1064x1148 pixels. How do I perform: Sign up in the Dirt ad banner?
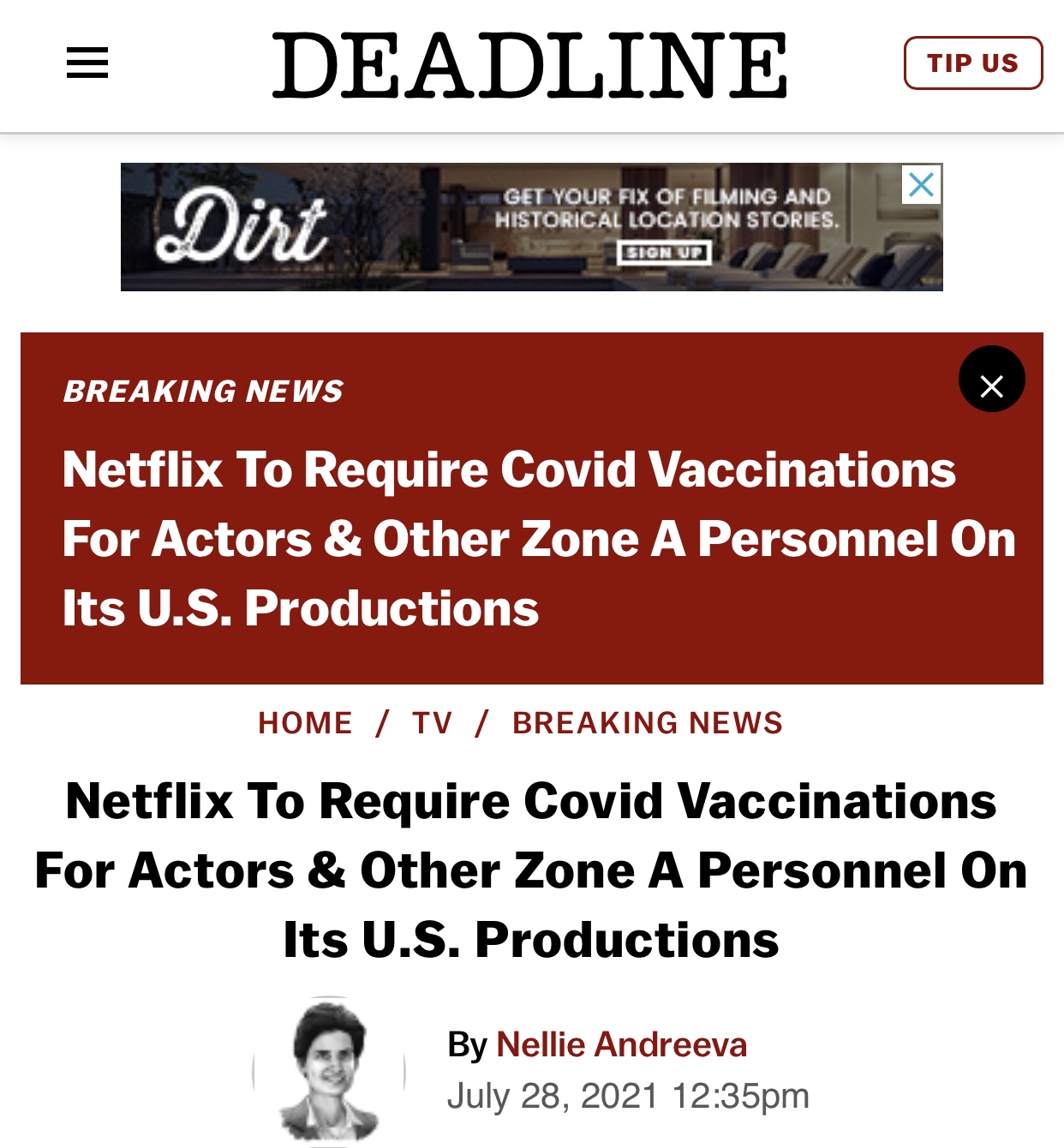click(664, 253)
